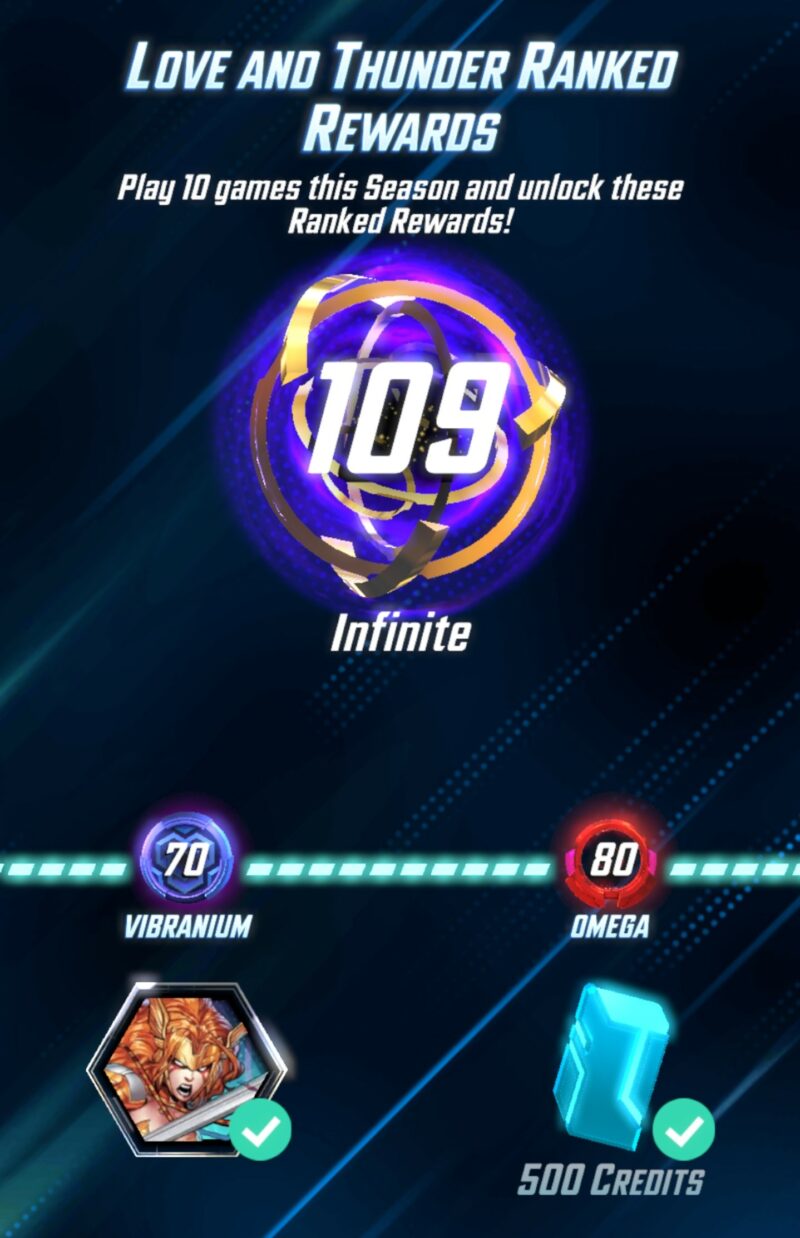Tap the Infinite rank 109 badge
The height and width of the screenshot is (1238, 800).
click(405, 420)
